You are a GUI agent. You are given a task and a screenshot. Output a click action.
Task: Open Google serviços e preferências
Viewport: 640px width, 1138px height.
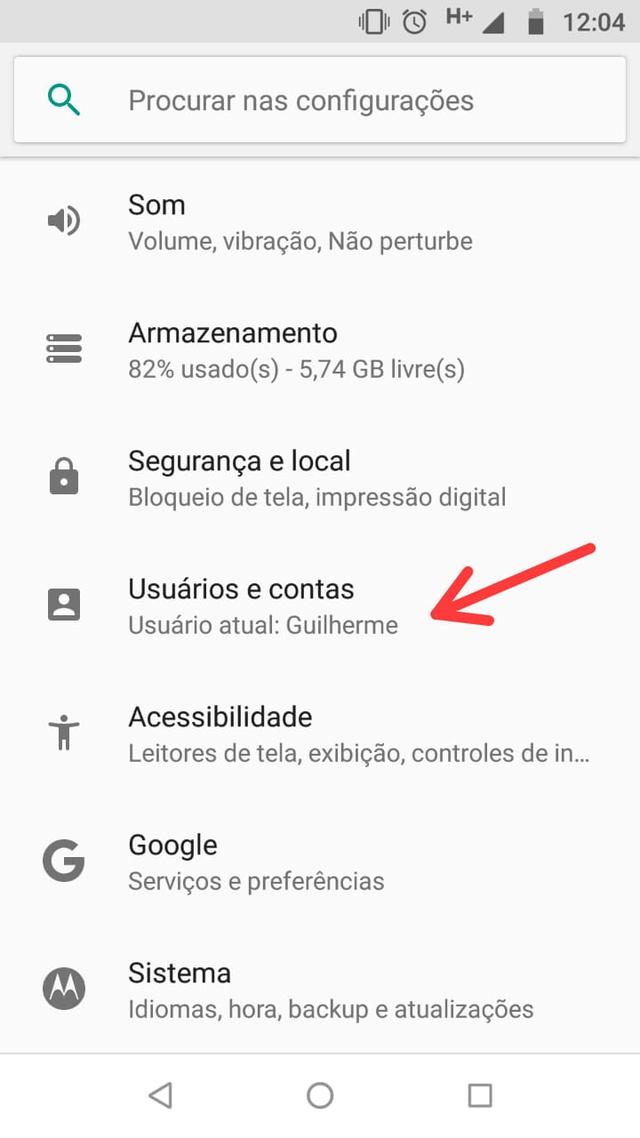[x=300, y=862]
